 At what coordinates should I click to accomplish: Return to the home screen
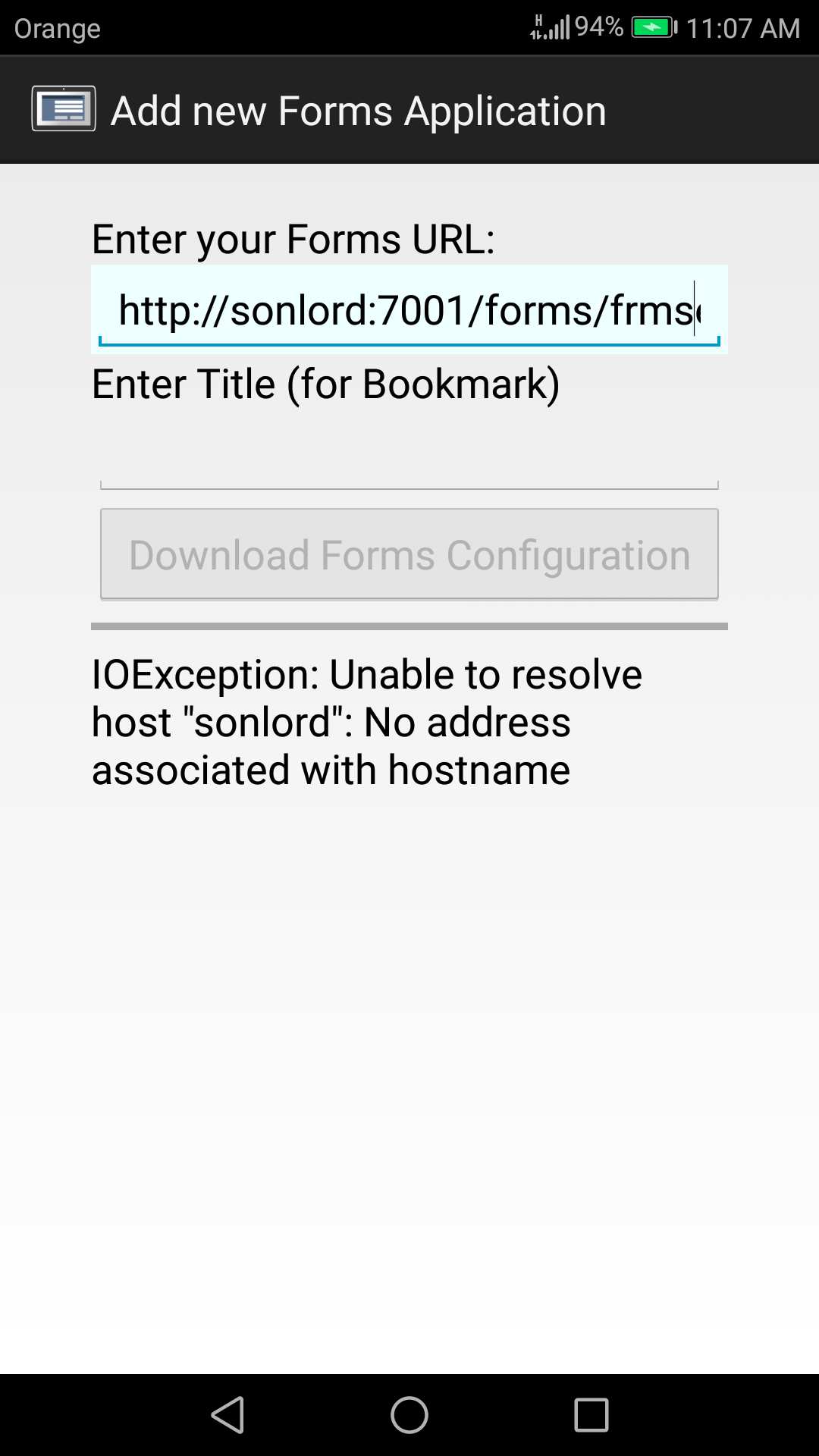[409, 1415]
